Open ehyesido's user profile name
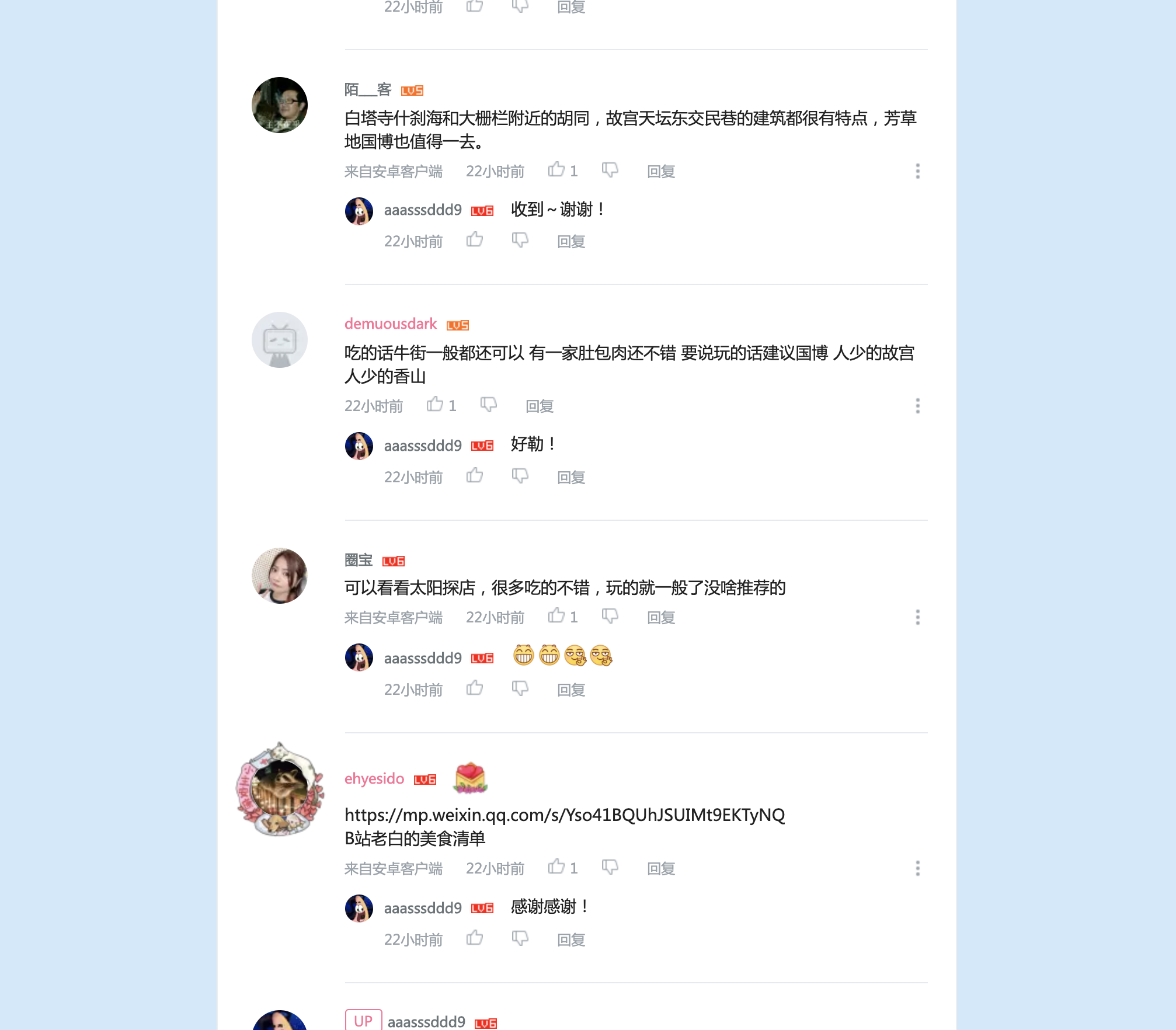The height and width of the screenshot is (1030, 1176). coord(374,778)
